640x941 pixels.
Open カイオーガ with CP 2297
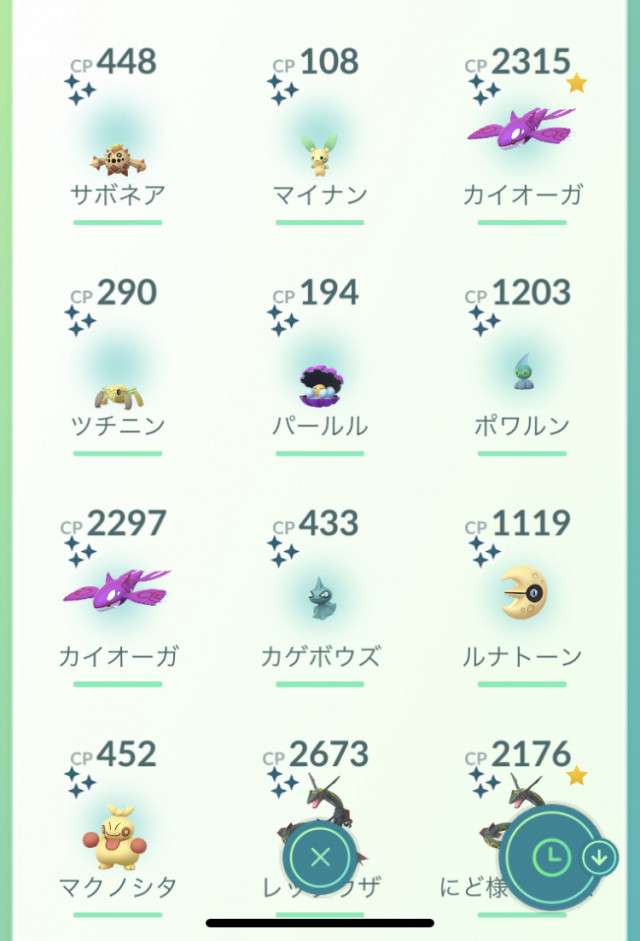click(117, 590)
